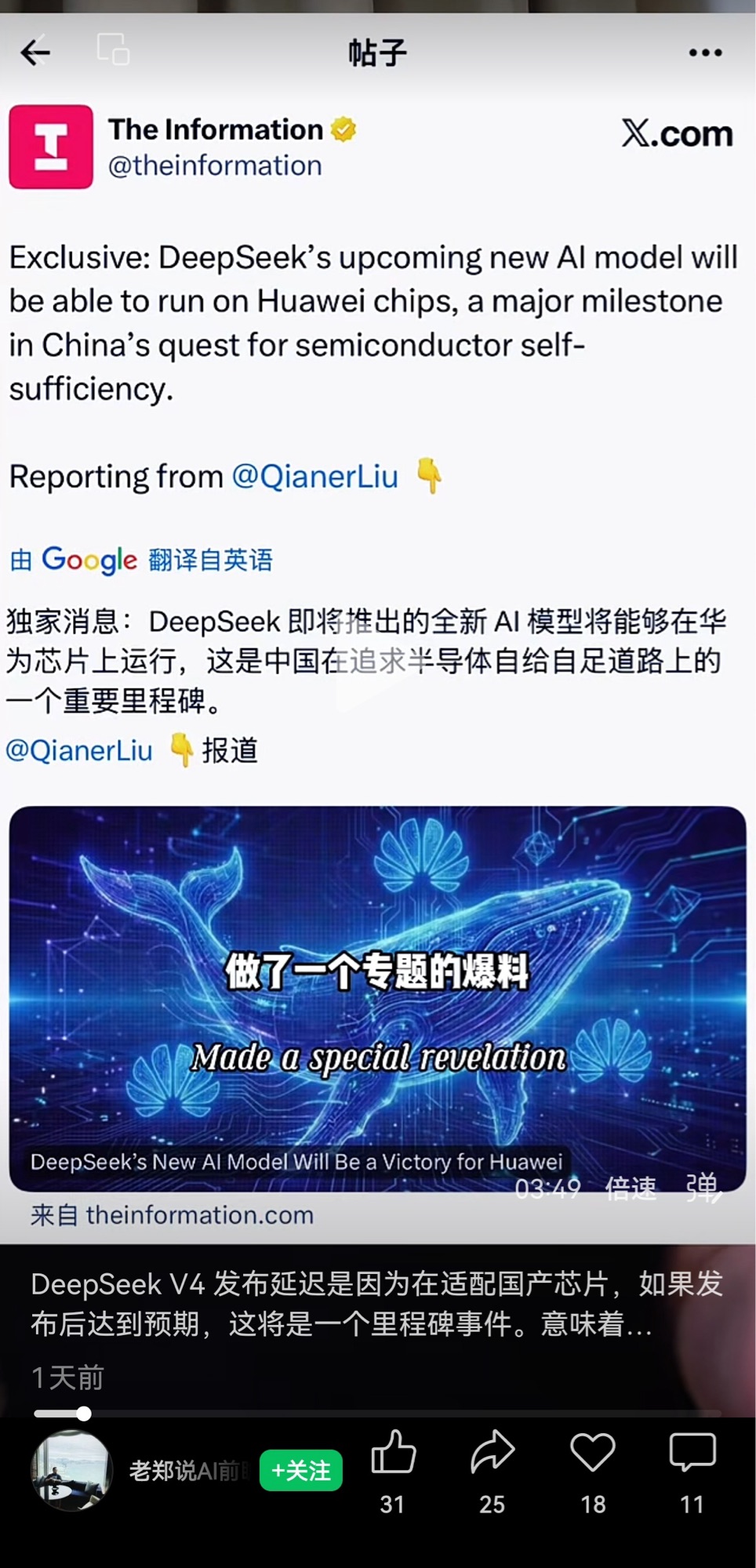
Task: Open the creator's avatar profile picture
Action: point(71,1470)
